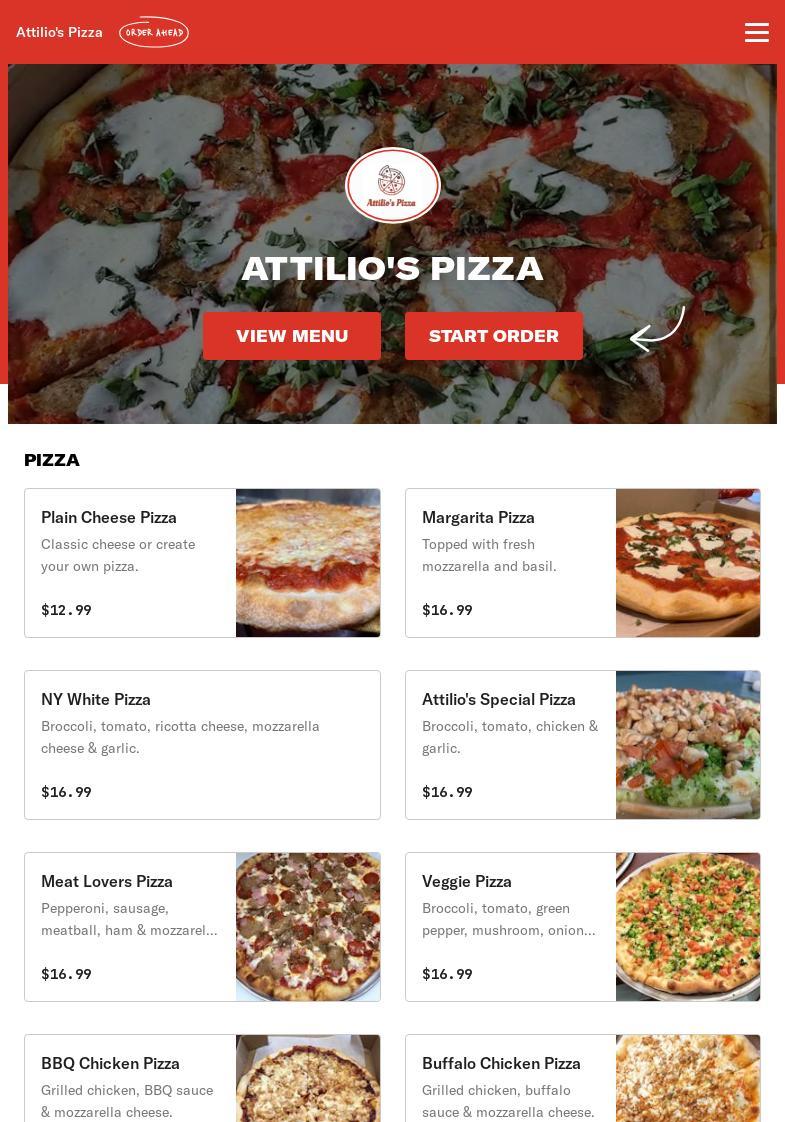Tap the View Menu button
This screenshot has height=1122, width=785.
(292, 336)
